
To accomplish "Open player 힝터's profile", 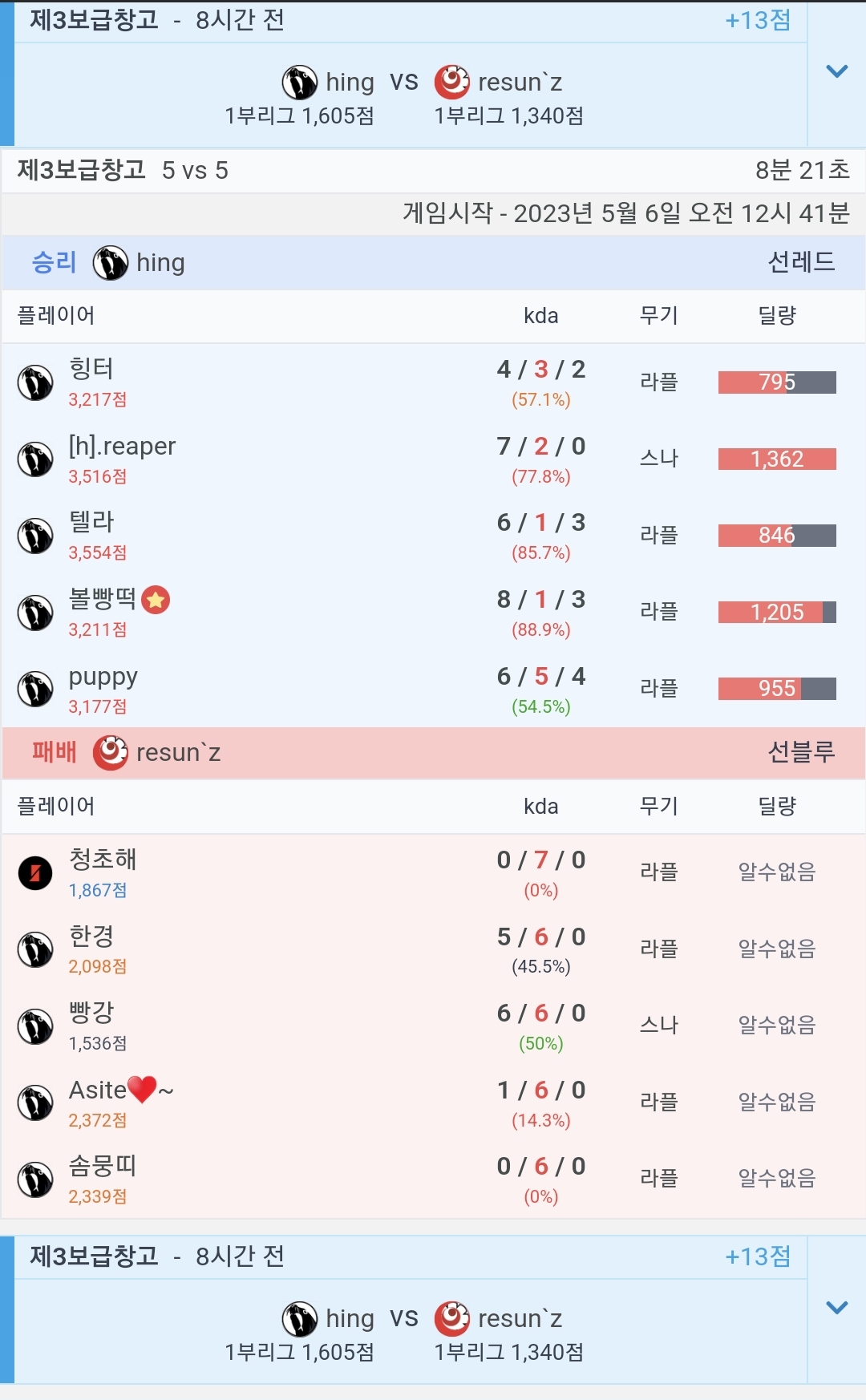I will pyautogui.click(x=91, y=369).
